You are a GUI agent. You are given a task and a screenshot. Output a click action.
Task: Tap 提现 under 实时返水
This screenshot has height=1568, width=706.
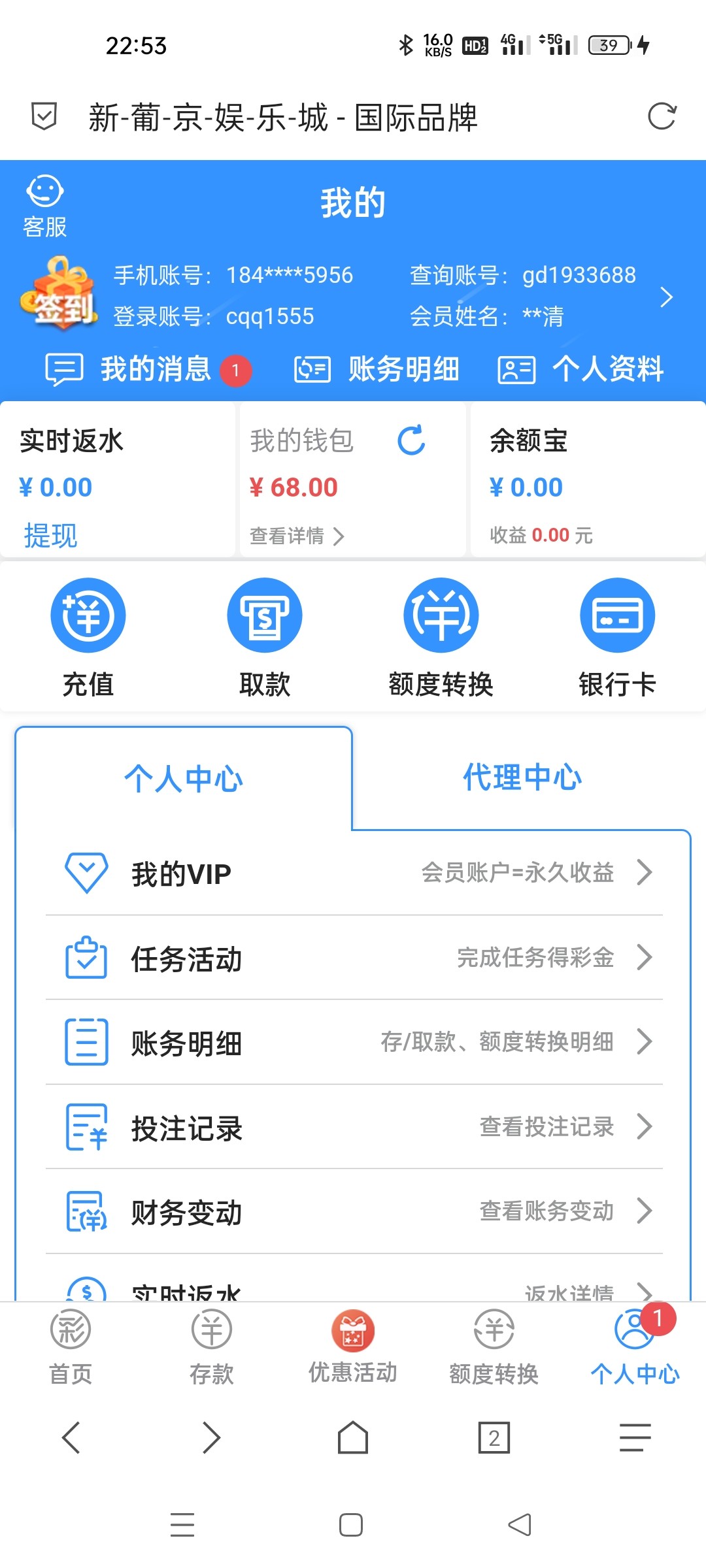tap(50, 536)
